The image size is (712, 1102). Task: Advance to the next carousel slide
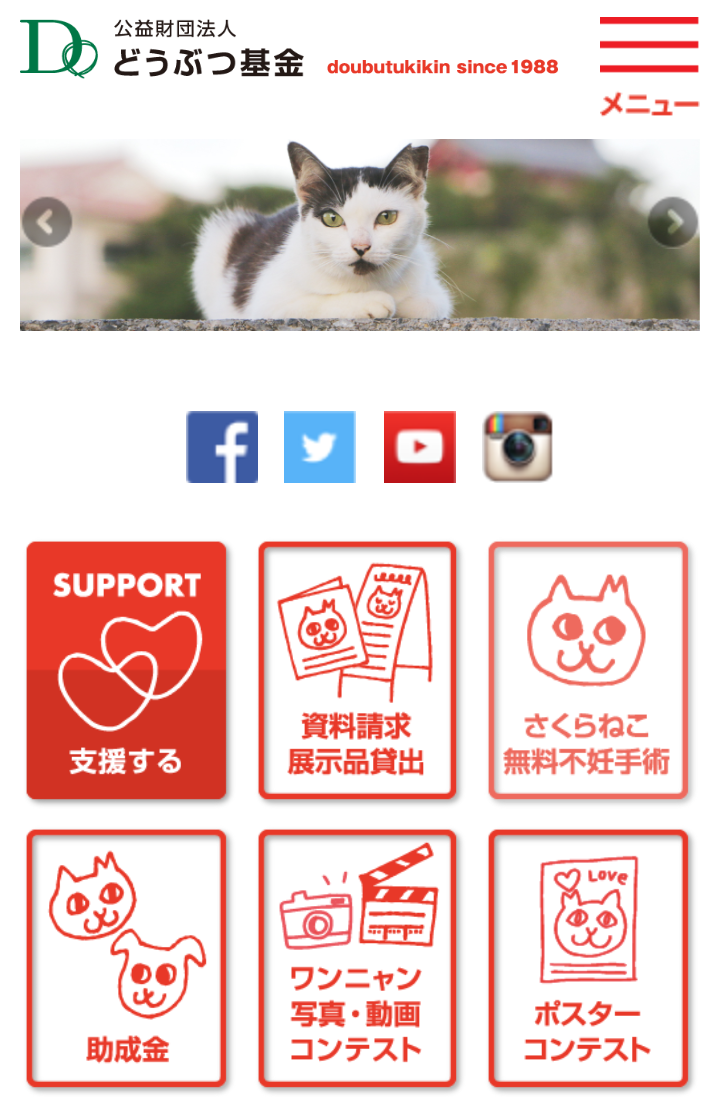[672, 222]
